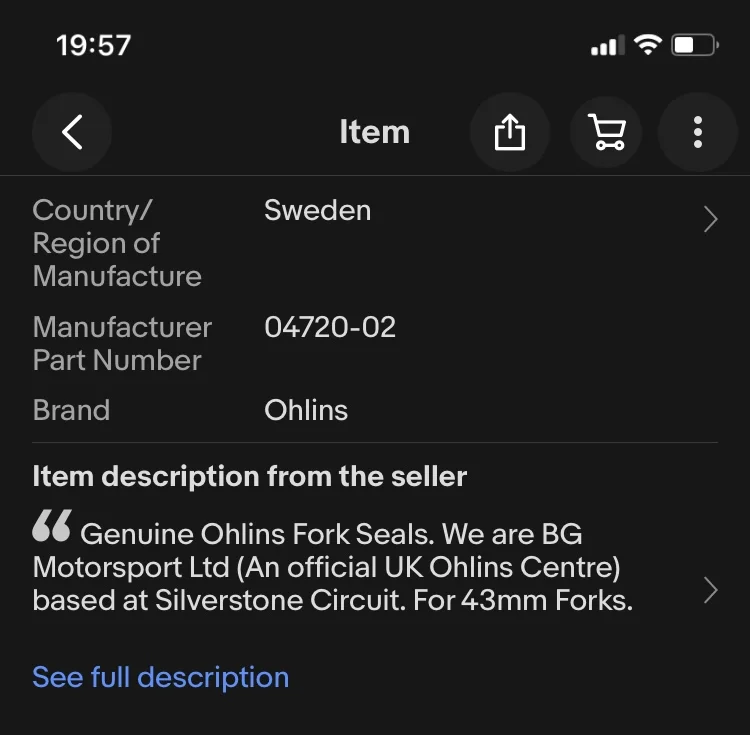Screen dimensions: 750x735
Task: Tap the See full description link
Action: pyautogui.click(x=160, y=677)
